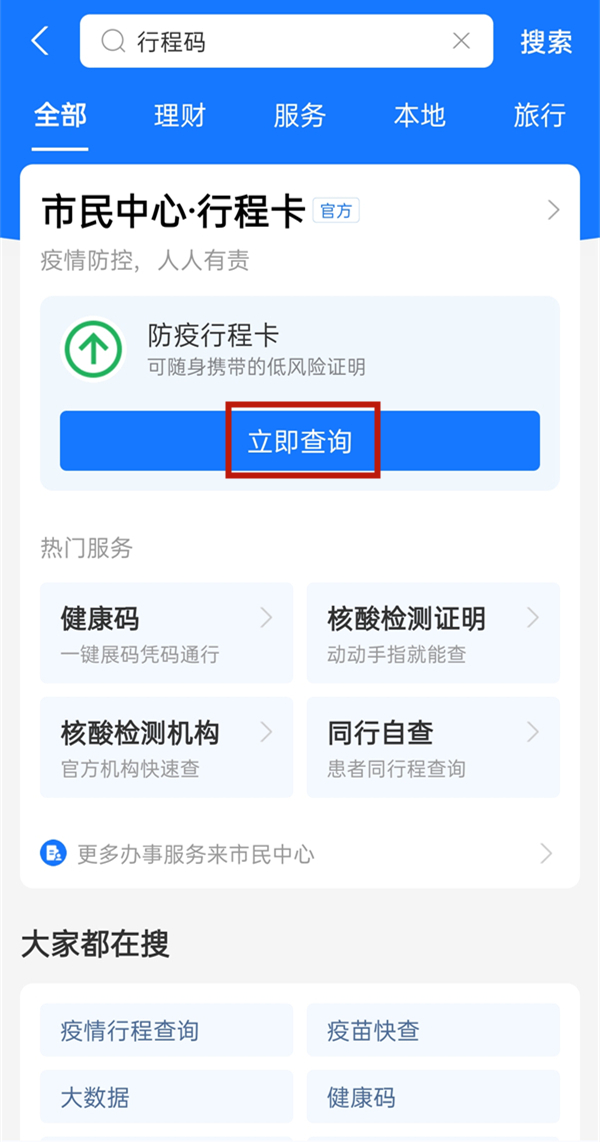Open the 市民中心·行程卡 header chevron
The image size is (600, 1142).
tap(553, 210)
